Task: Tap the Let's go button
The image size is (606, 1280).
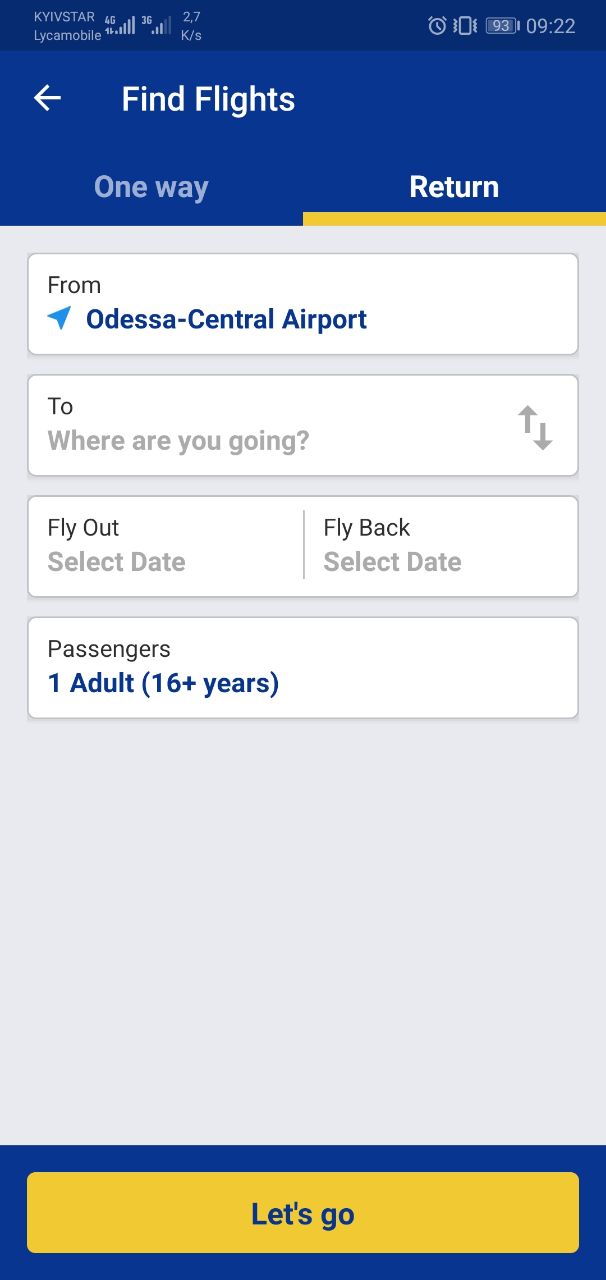Action: point(303,1213)
